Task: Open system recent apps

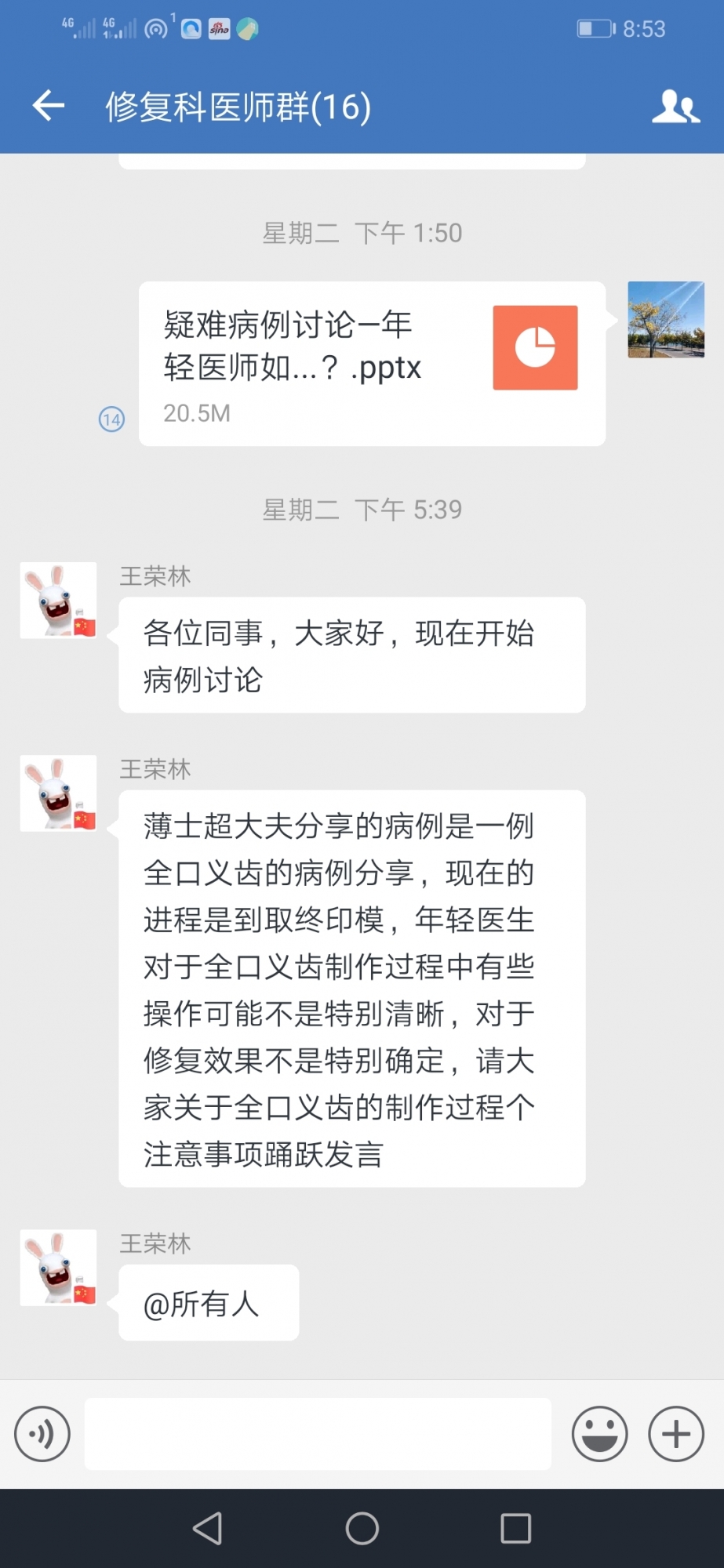Action: (515, 1528)
